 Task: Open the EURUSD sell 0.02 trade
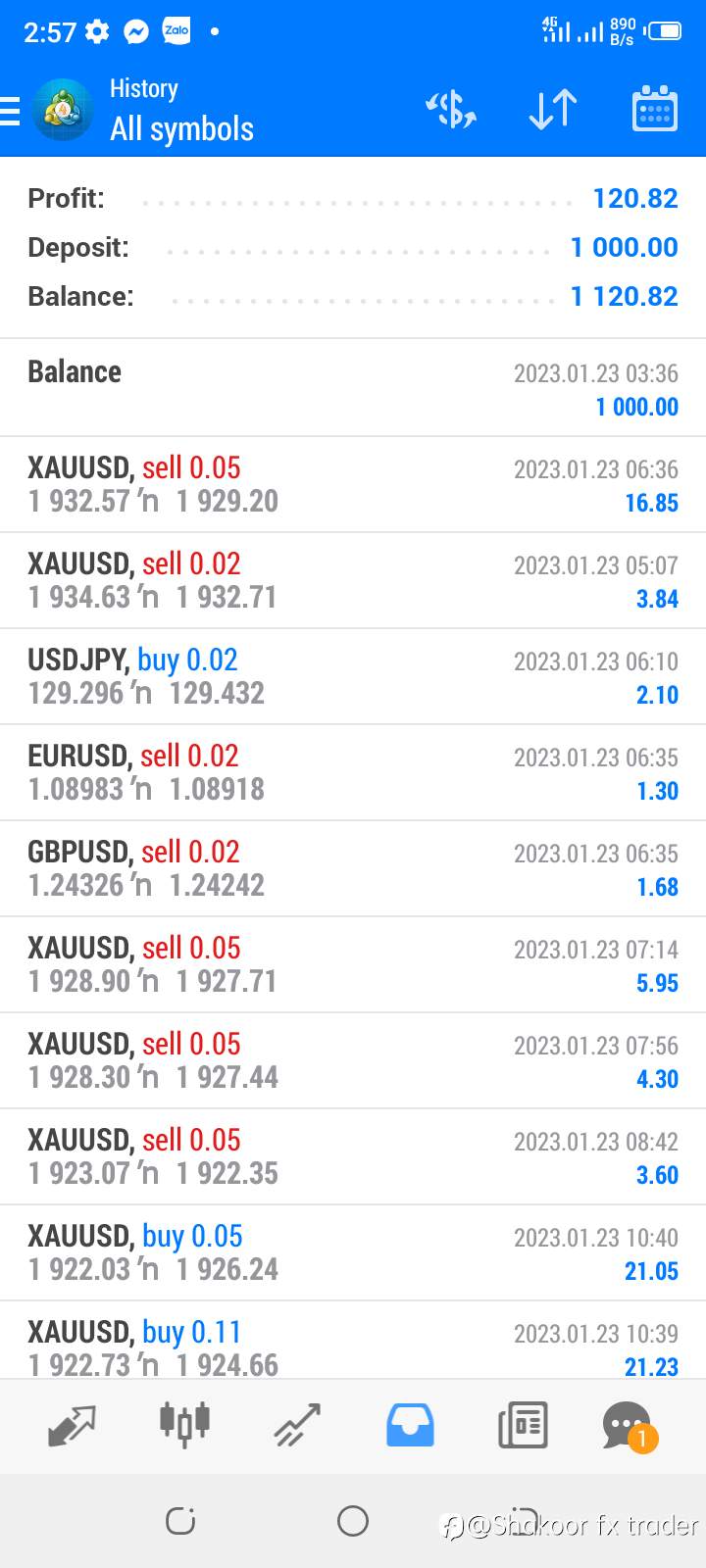(x=353, y=772)
